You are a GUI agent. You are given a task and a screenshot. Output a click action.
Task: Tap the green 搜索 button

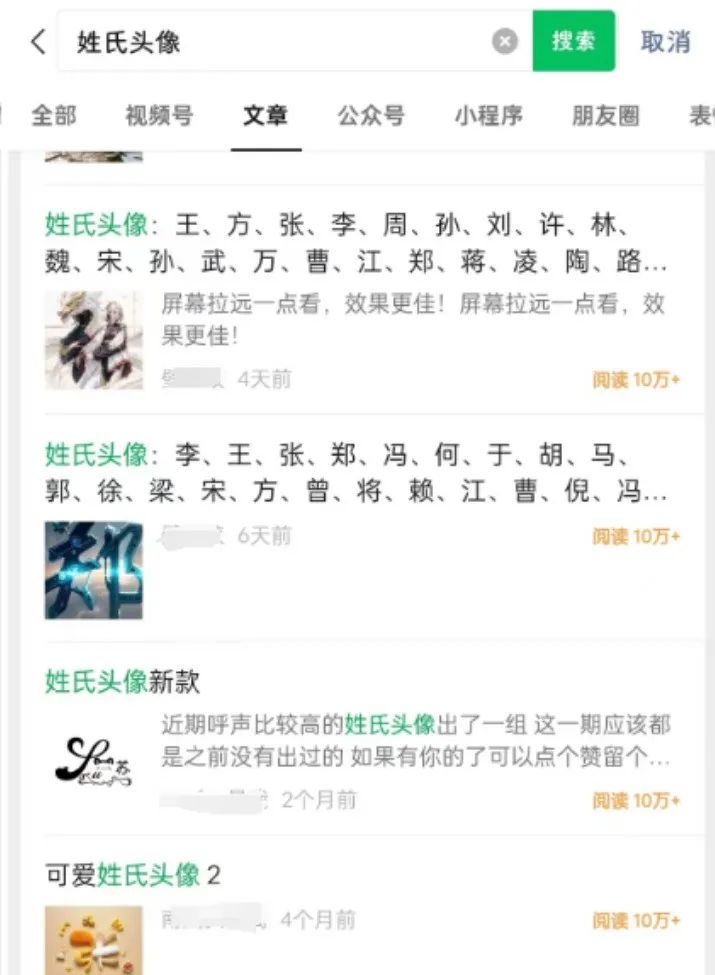coord(573,41)
